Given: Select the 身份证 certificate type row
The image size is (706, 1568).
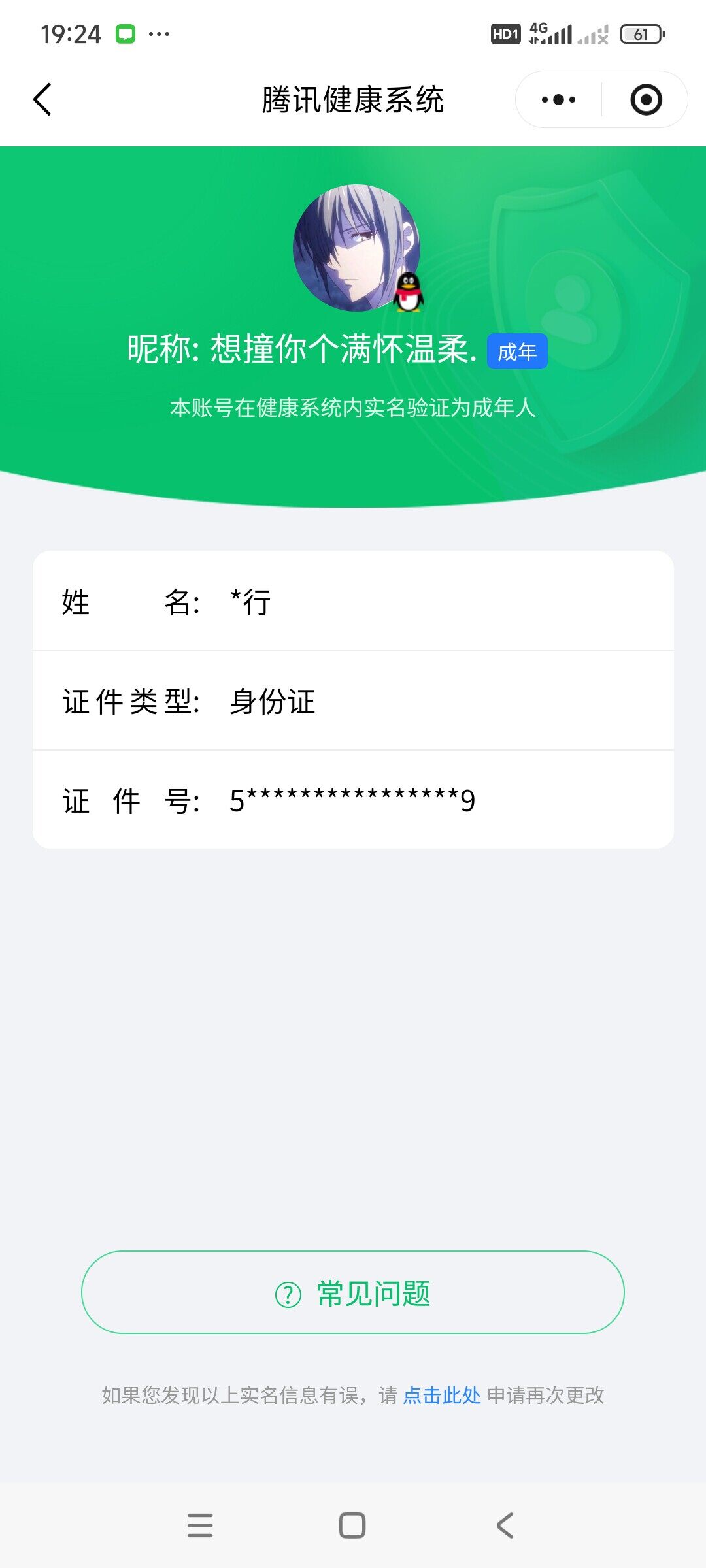Looking at the screenshot, I should tap(353, 702).
